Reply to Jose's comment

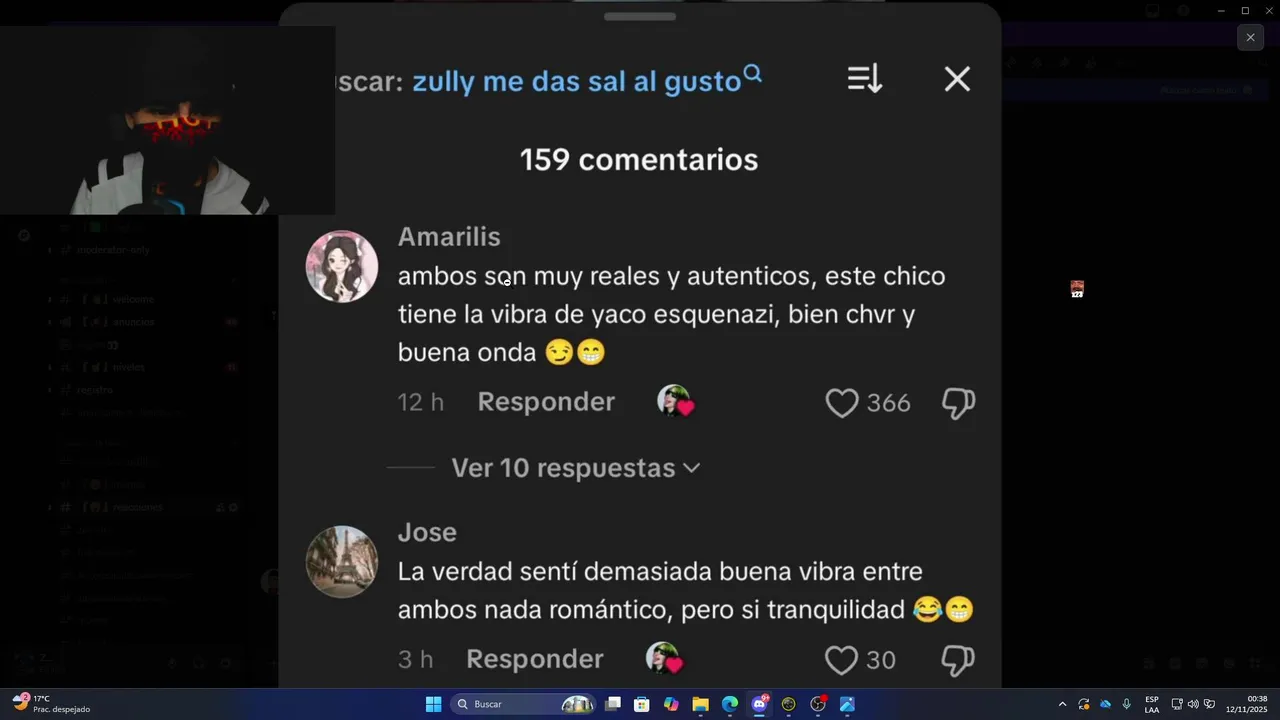[535, 660]
